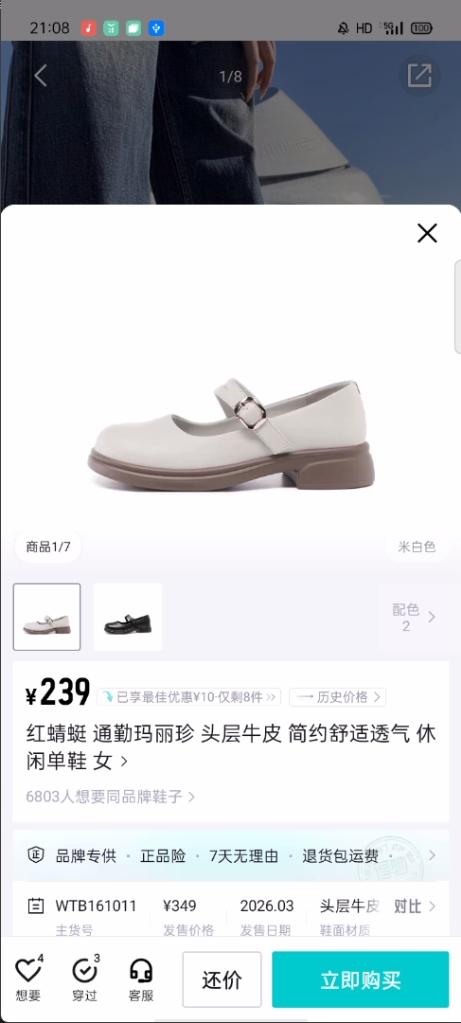
Task: Go back using the top-left arrow
Action: pos(40,76)
